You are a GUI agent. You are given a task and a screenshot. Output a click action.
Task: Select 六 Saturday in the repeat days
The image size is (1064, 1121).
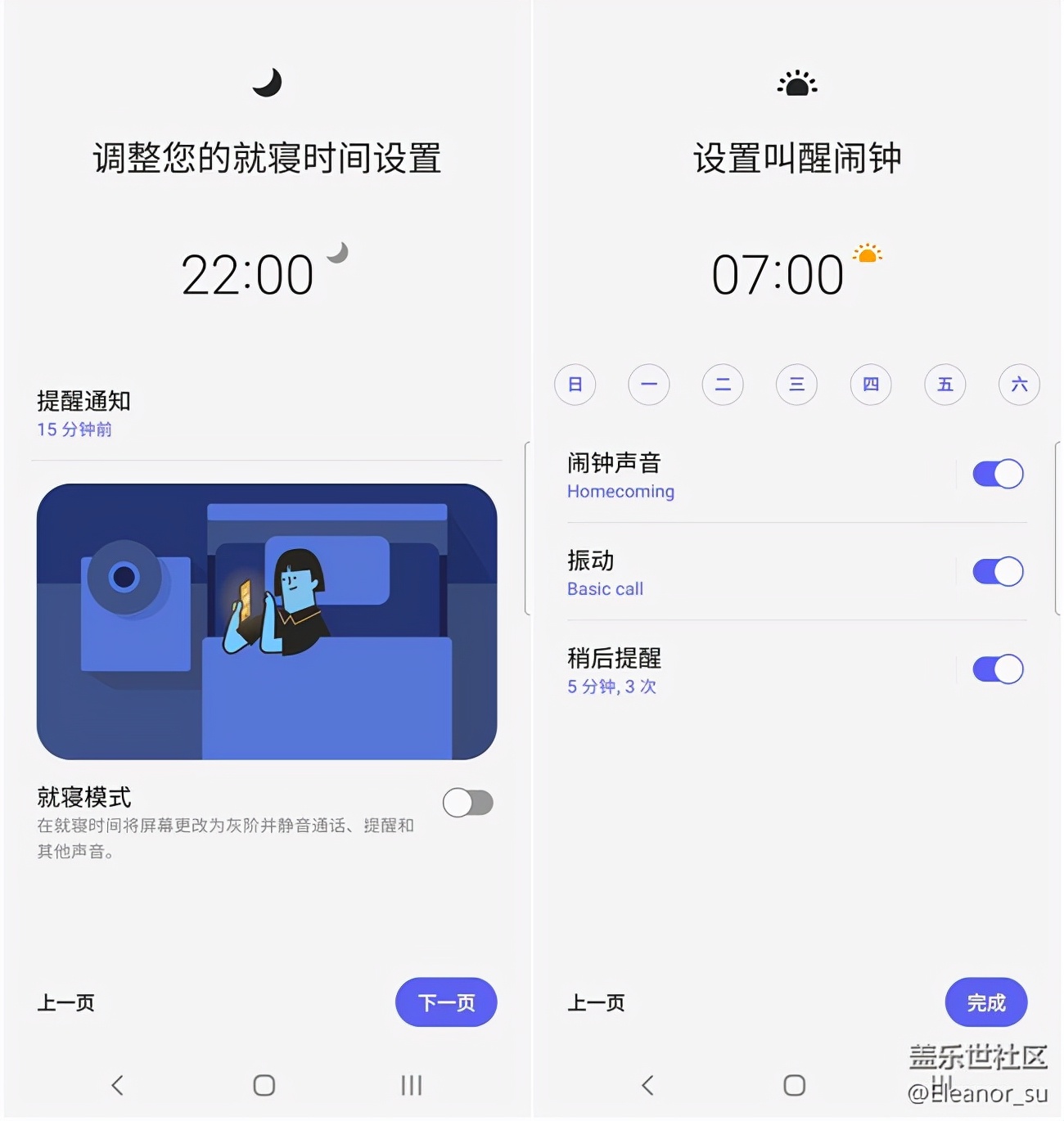click(x=1018, y=385)
